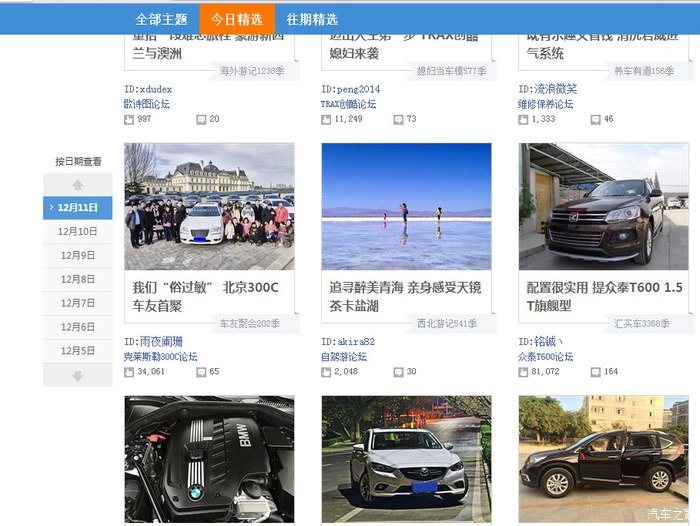The image size is (700, 526).
Task: Open the 歌诗图论坛 link
Action: pos(145,103)
